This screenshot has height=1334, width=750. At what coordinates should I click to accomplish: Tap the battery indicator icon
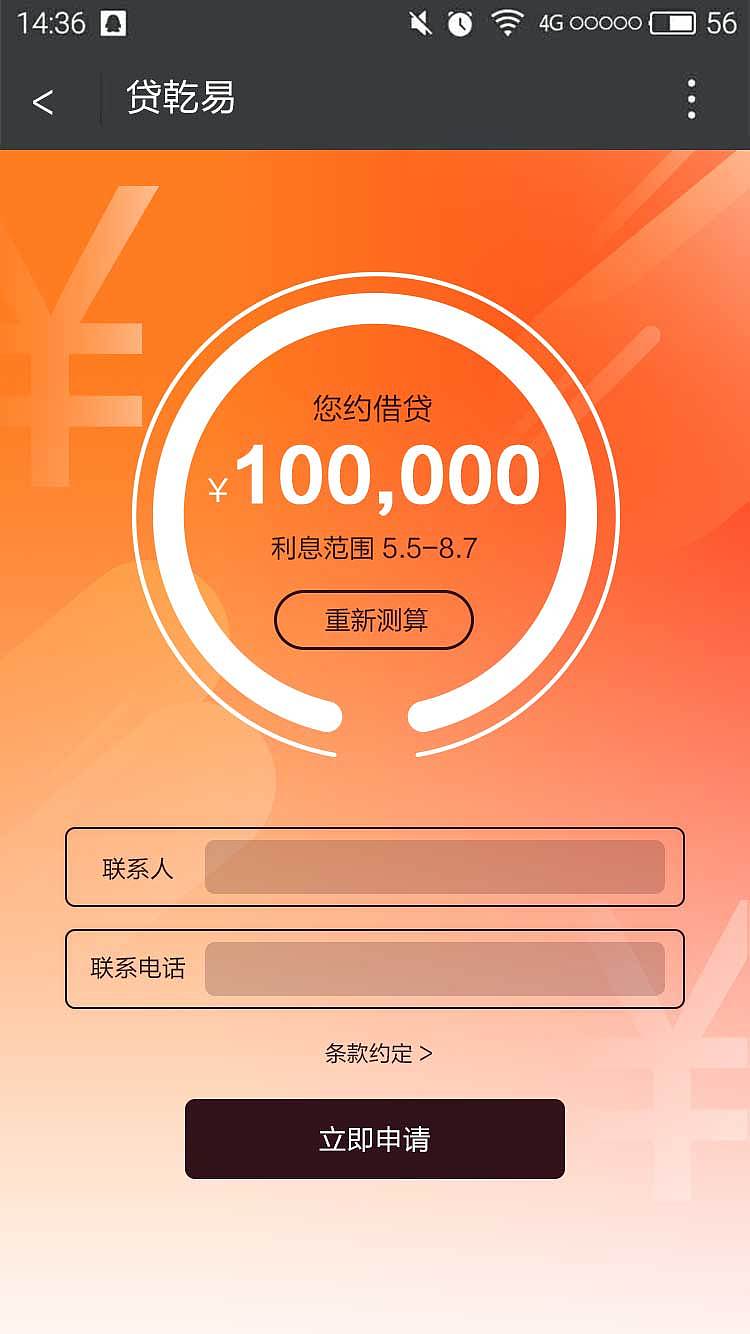pos(675,21)
